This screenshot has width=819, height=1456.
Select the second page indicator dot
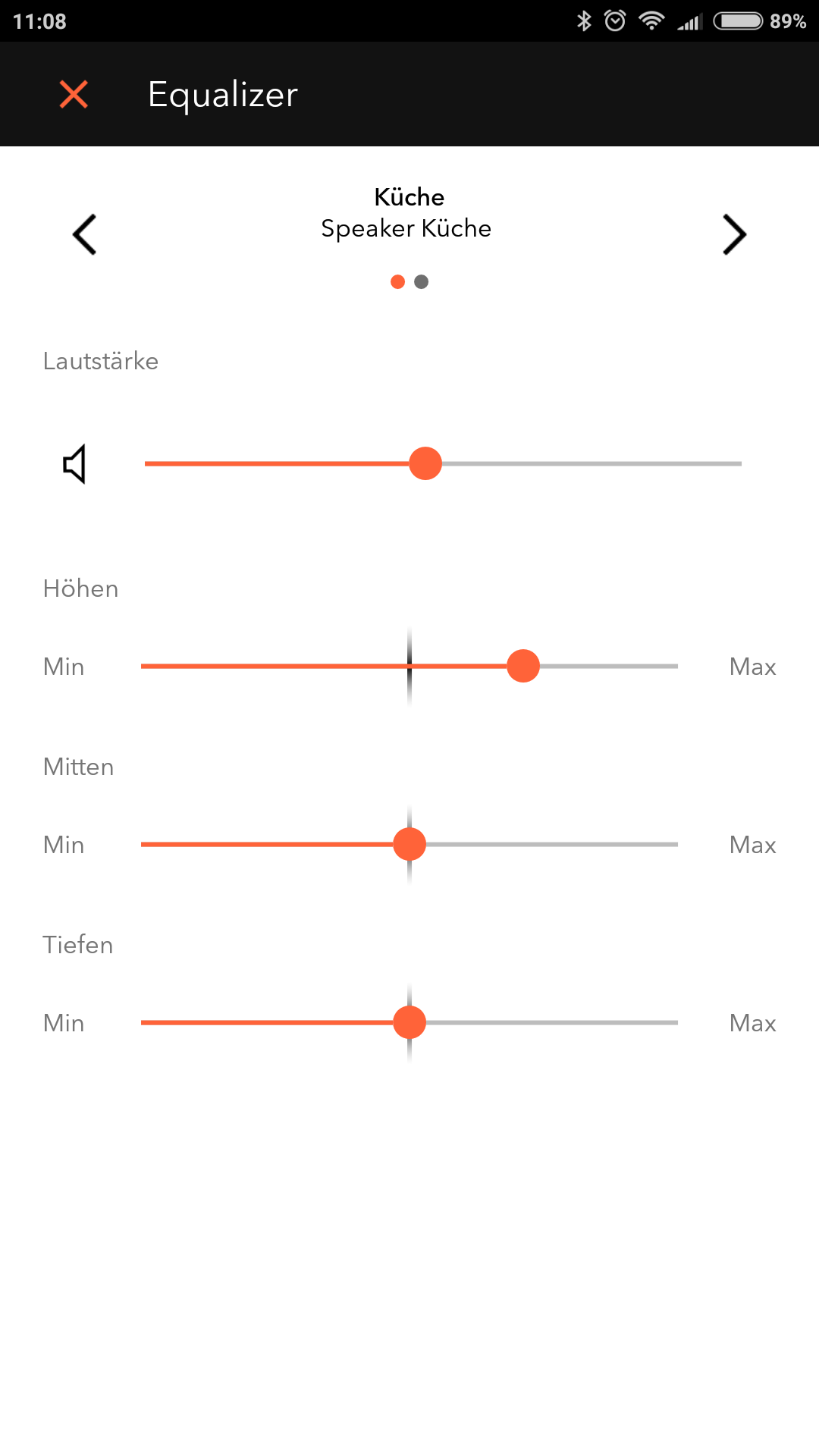click(422, 282)
